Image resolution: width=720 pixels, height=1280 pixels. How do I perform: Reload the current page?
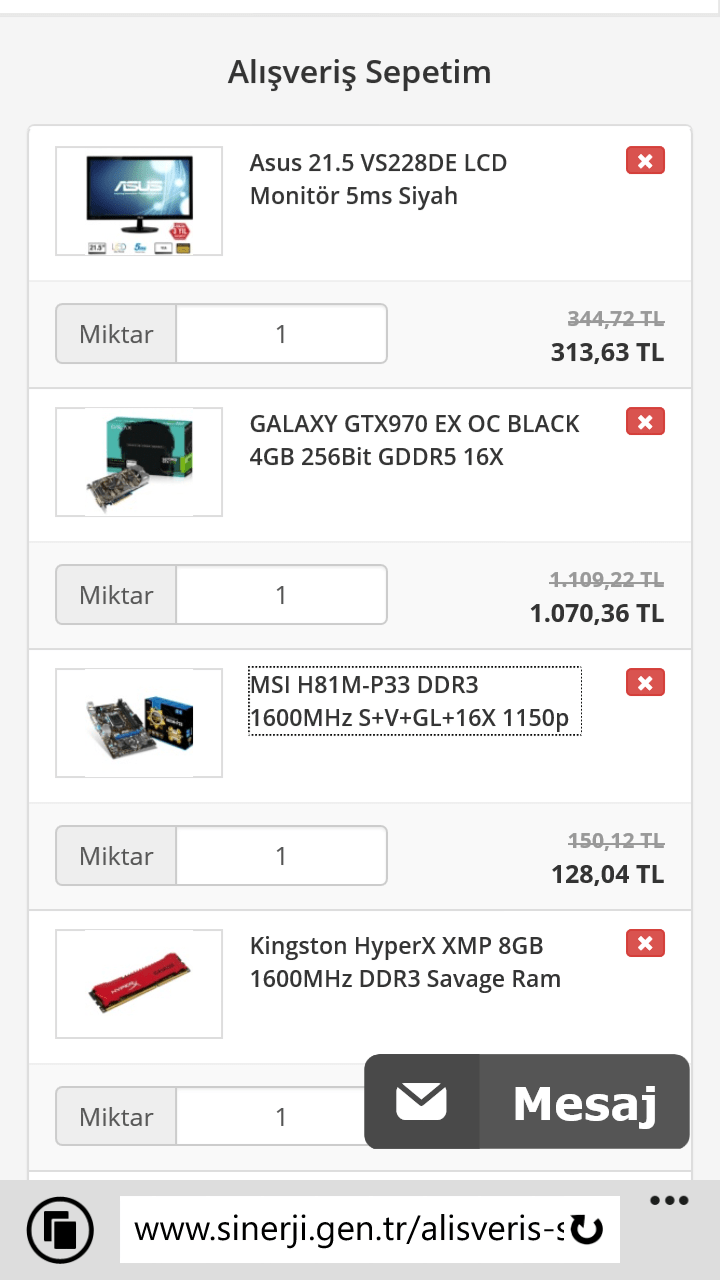(x=588, y=1230)
